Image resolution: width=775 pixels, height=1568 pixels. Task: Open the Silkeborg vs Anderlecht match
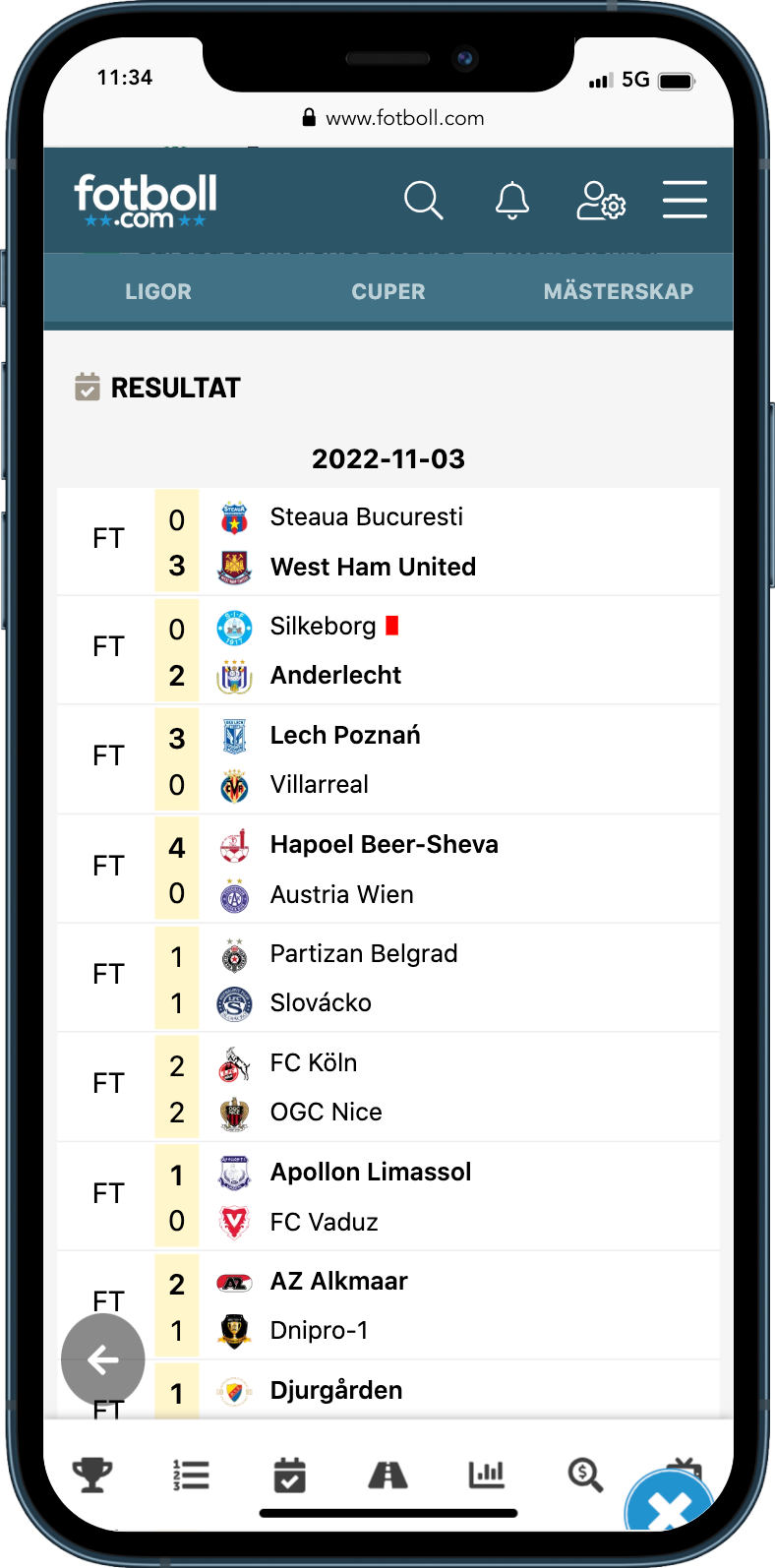(x=388, y=650)
